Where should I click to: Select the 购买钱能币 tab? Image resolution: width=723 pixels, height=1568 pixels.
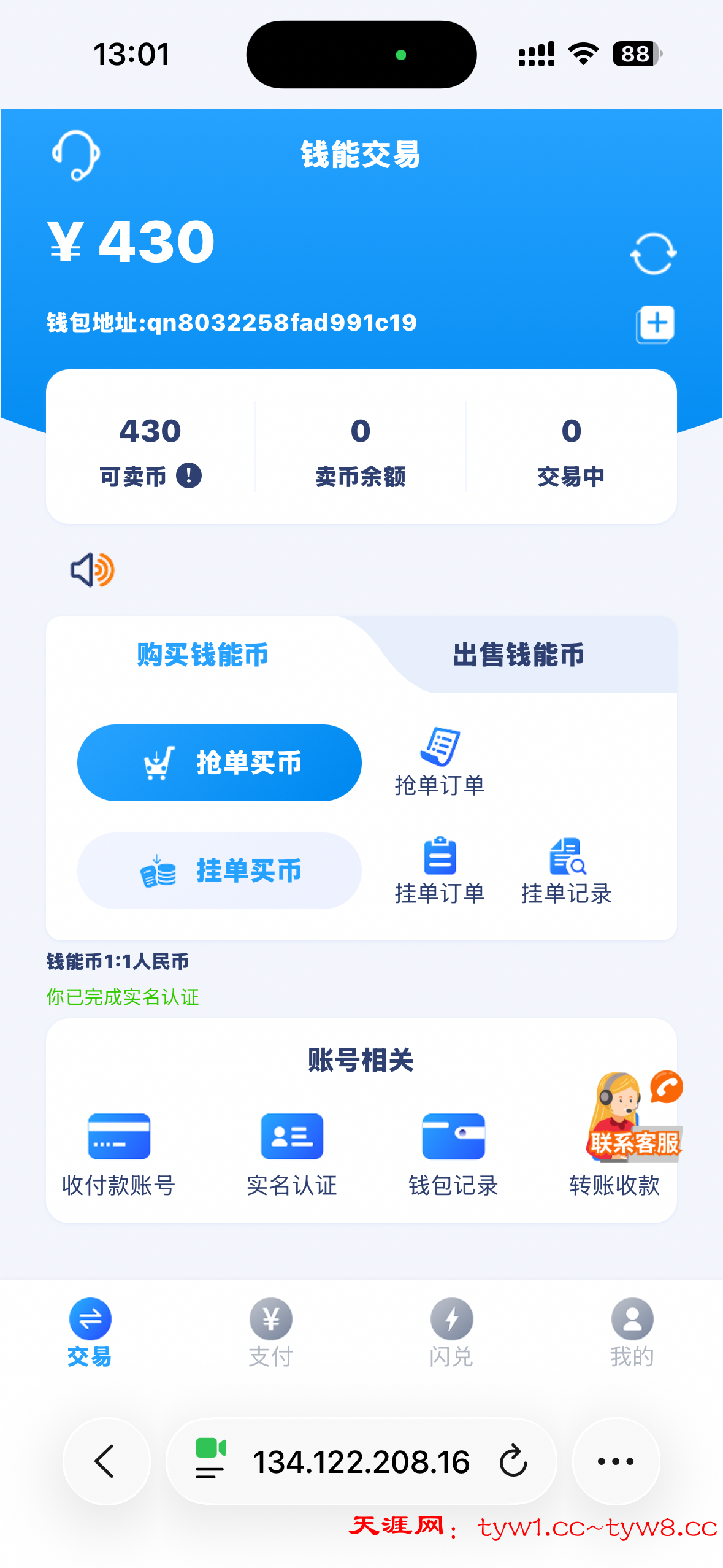[x=202, y=655]
